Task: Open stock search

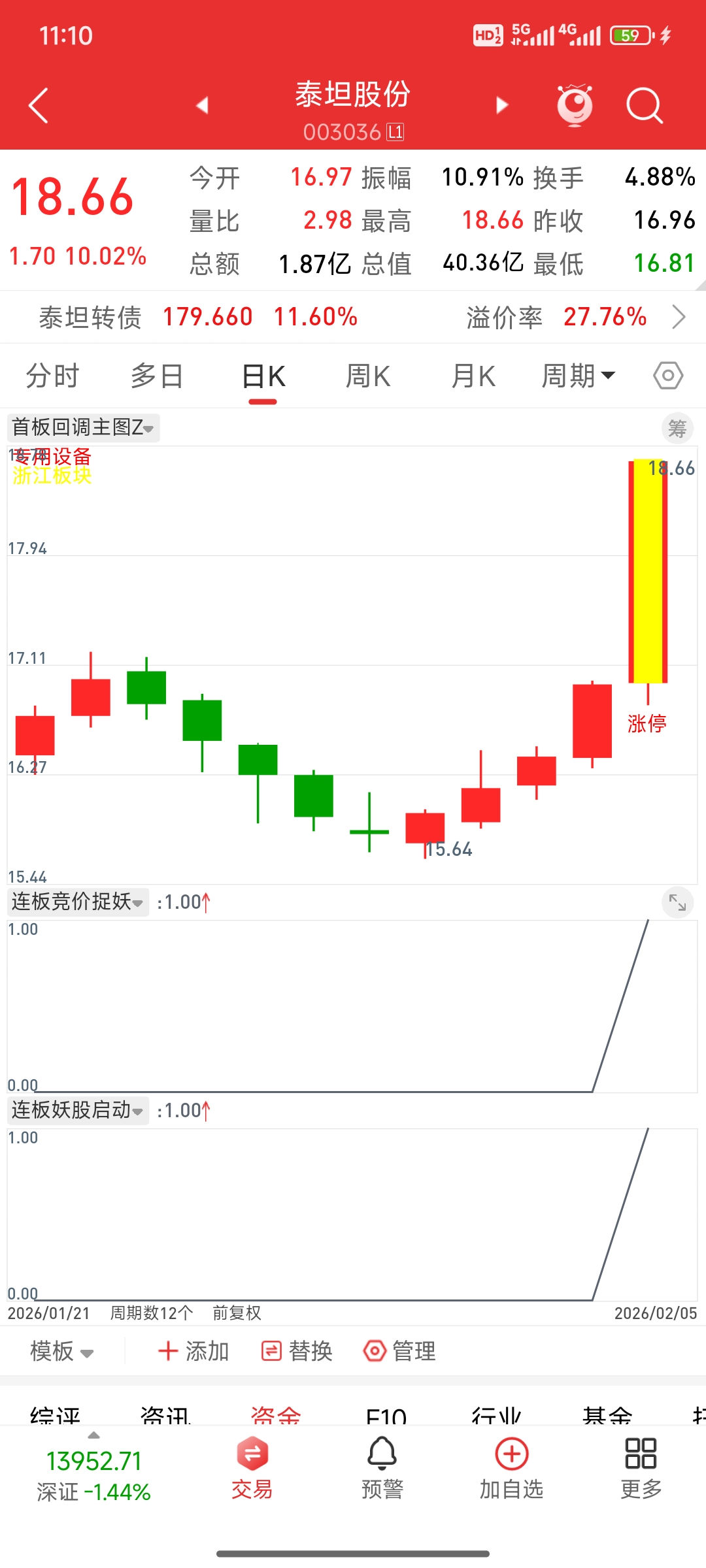Action: (x=644, y=105)
